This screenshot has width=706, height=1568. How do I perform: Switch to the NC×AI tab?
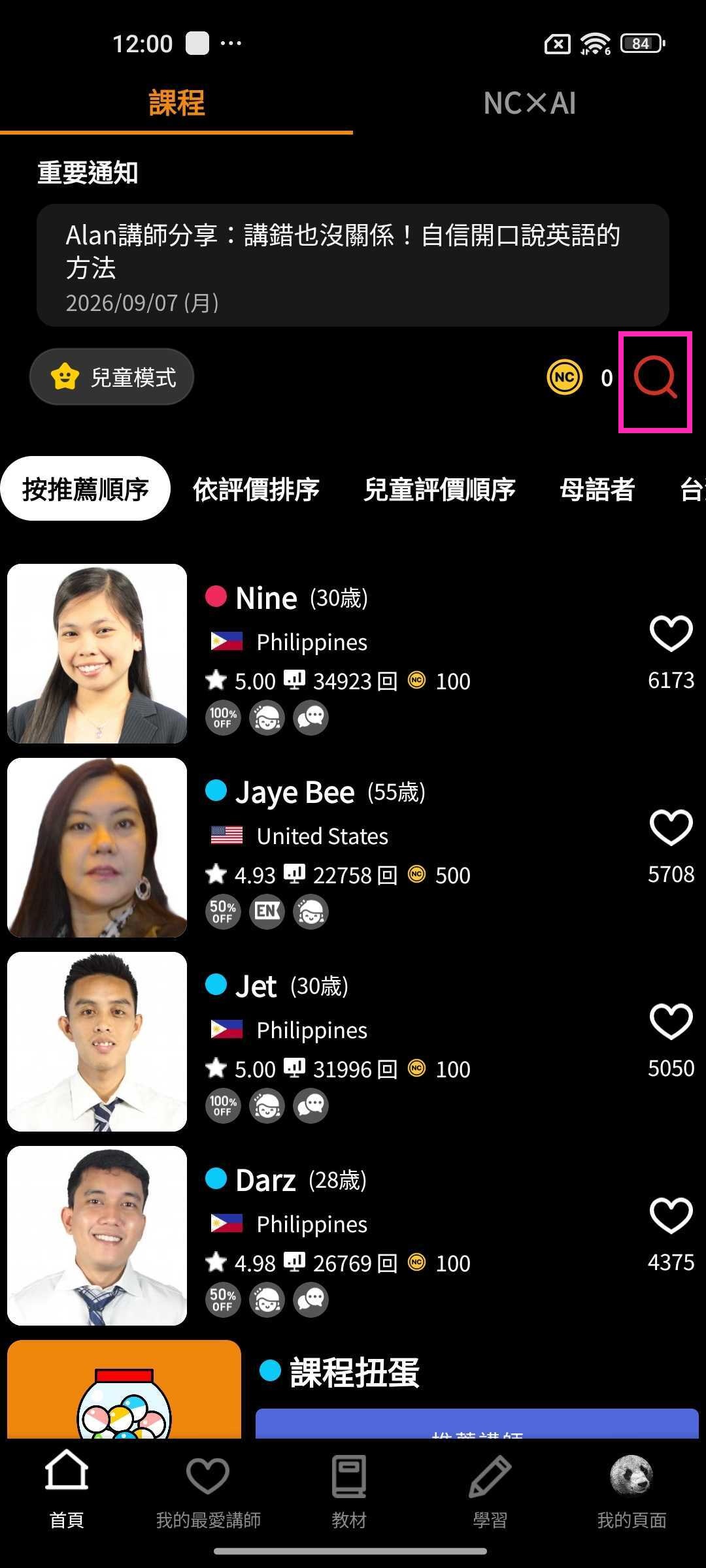[x=529, y=103]
